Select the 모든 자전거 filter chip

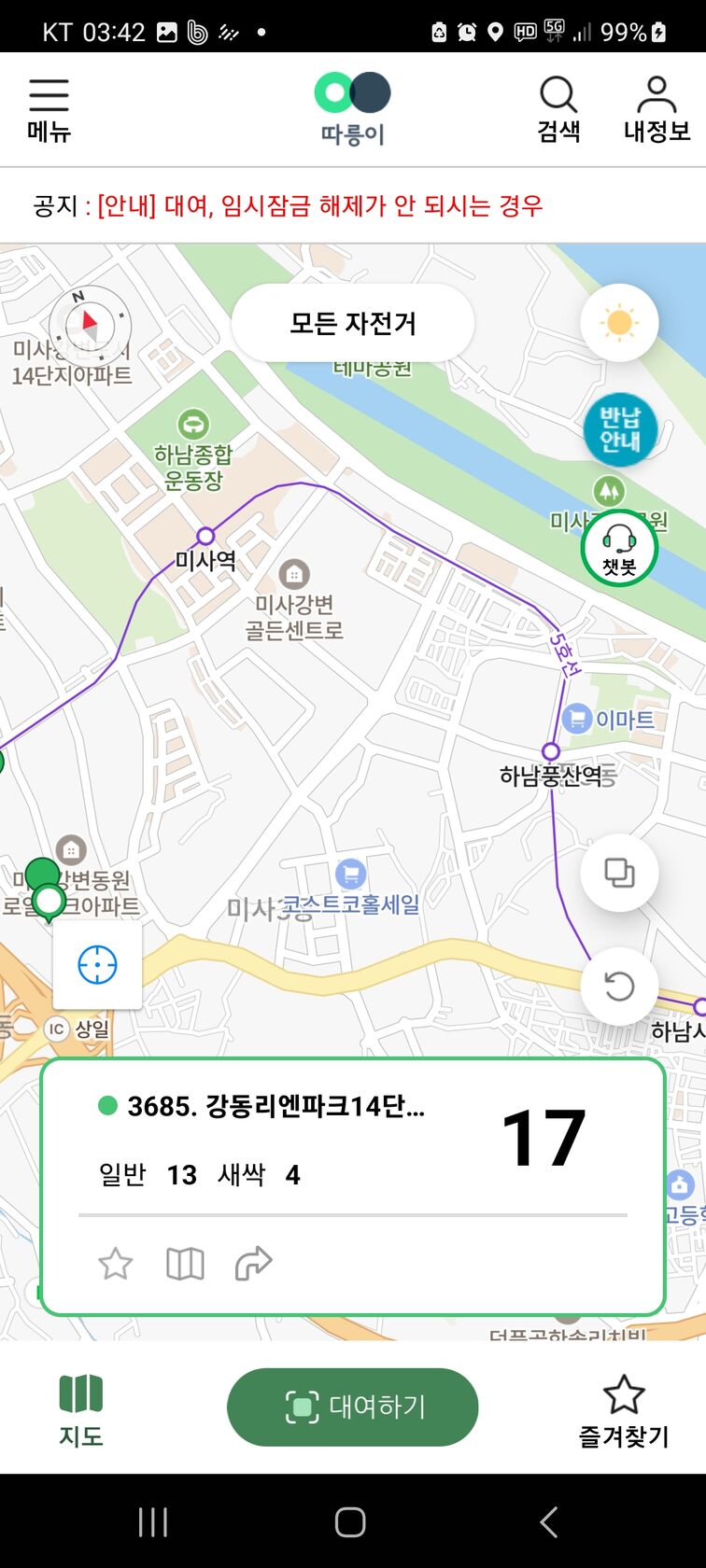click(x=352, y=323)
